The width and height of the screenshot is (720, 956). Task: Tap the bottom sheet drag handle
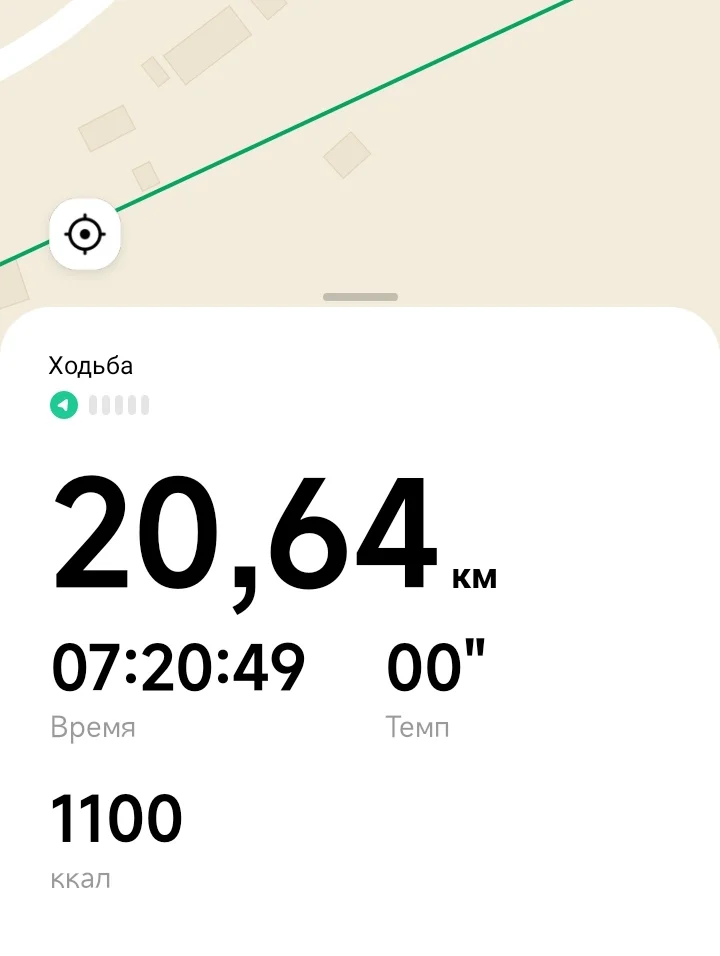[x=360, y=297]
